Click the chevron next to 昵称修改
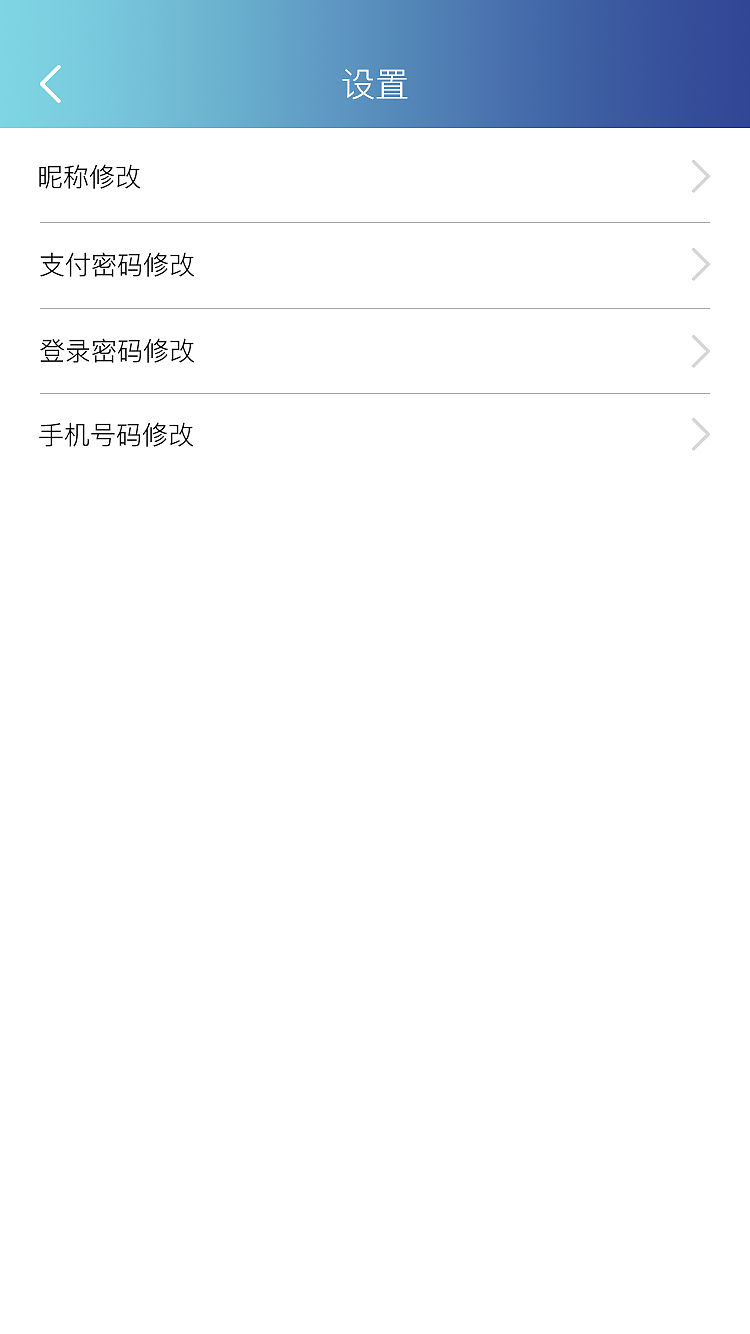 (x=700, y=176)
